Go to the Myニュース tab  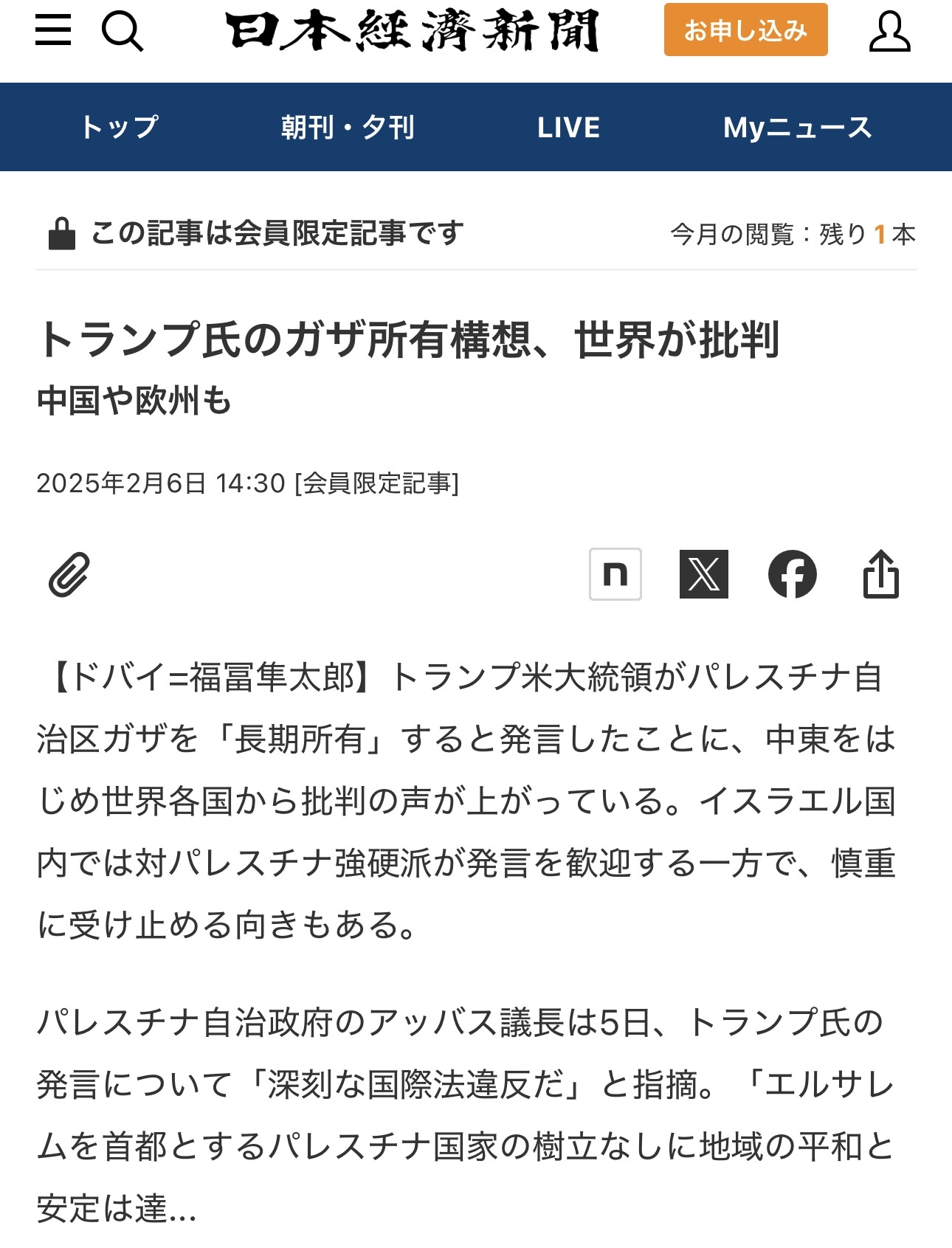[797, 127]
